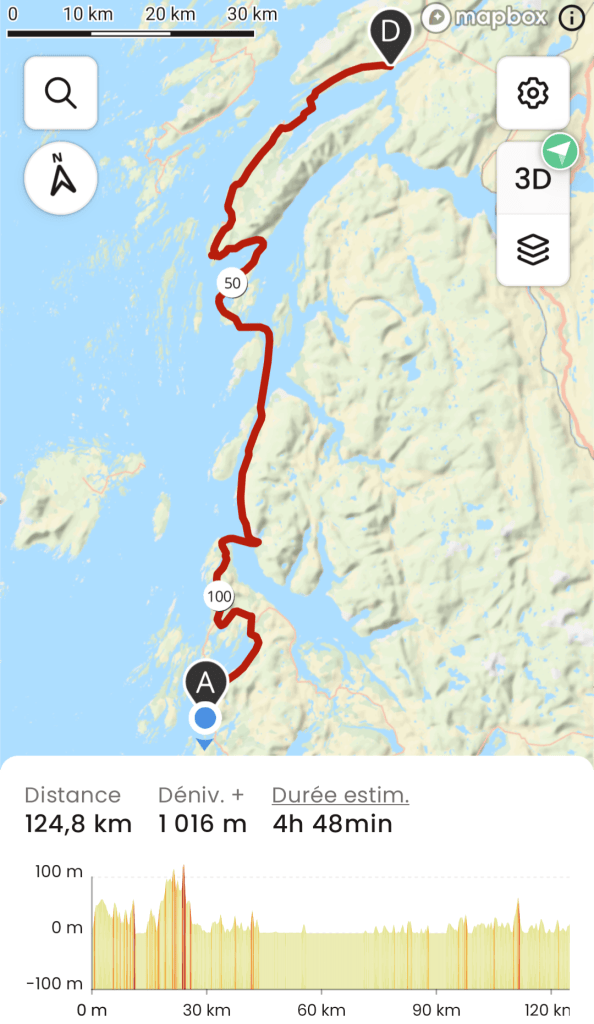Open the map search magnifier
This screenshot has height=1024, width=594.
pyautogui.click(x=61, y=93)
